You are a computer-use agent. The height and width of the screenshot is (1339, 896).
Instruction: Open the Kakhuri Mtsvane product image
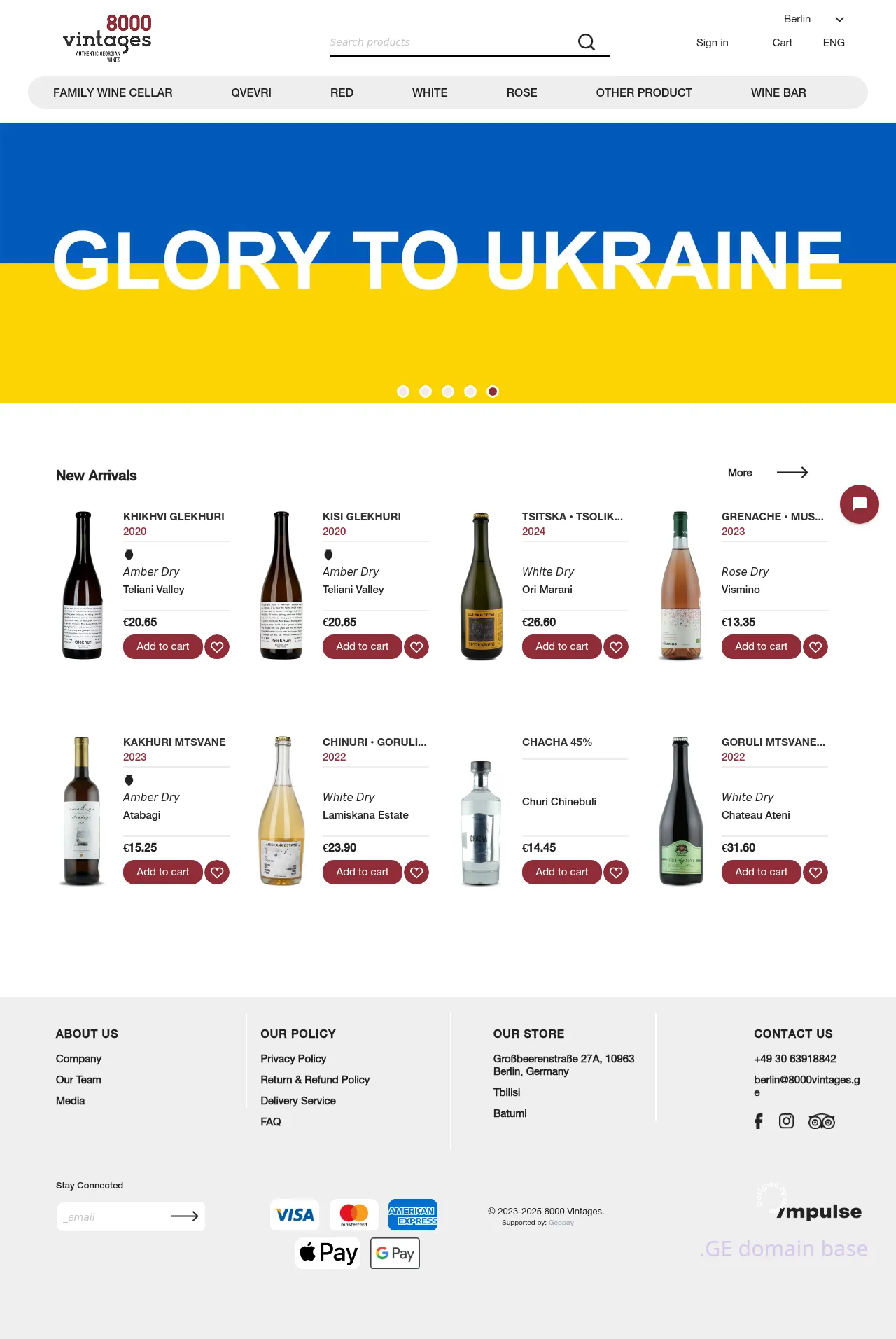(x=82, y=810)
